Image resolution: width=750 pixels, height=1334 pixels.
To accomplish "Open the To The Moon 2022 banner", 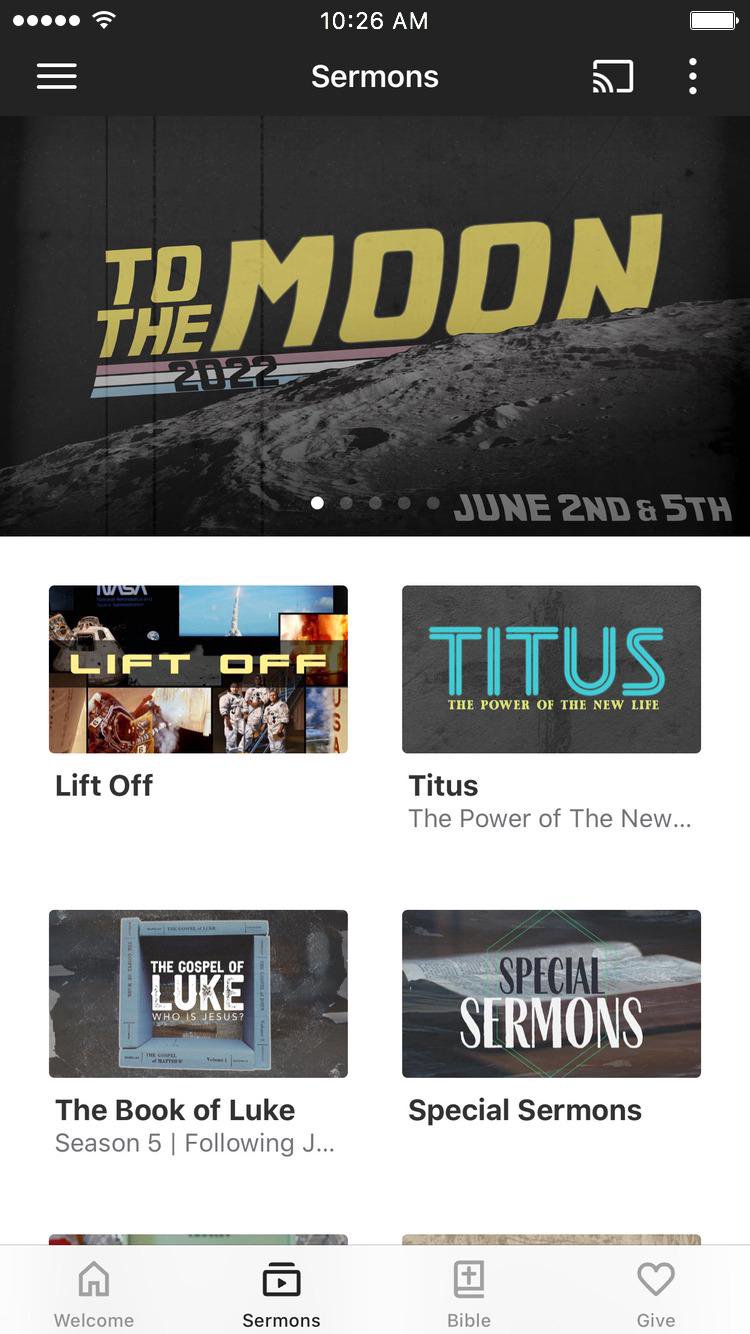I will [375, 325].
